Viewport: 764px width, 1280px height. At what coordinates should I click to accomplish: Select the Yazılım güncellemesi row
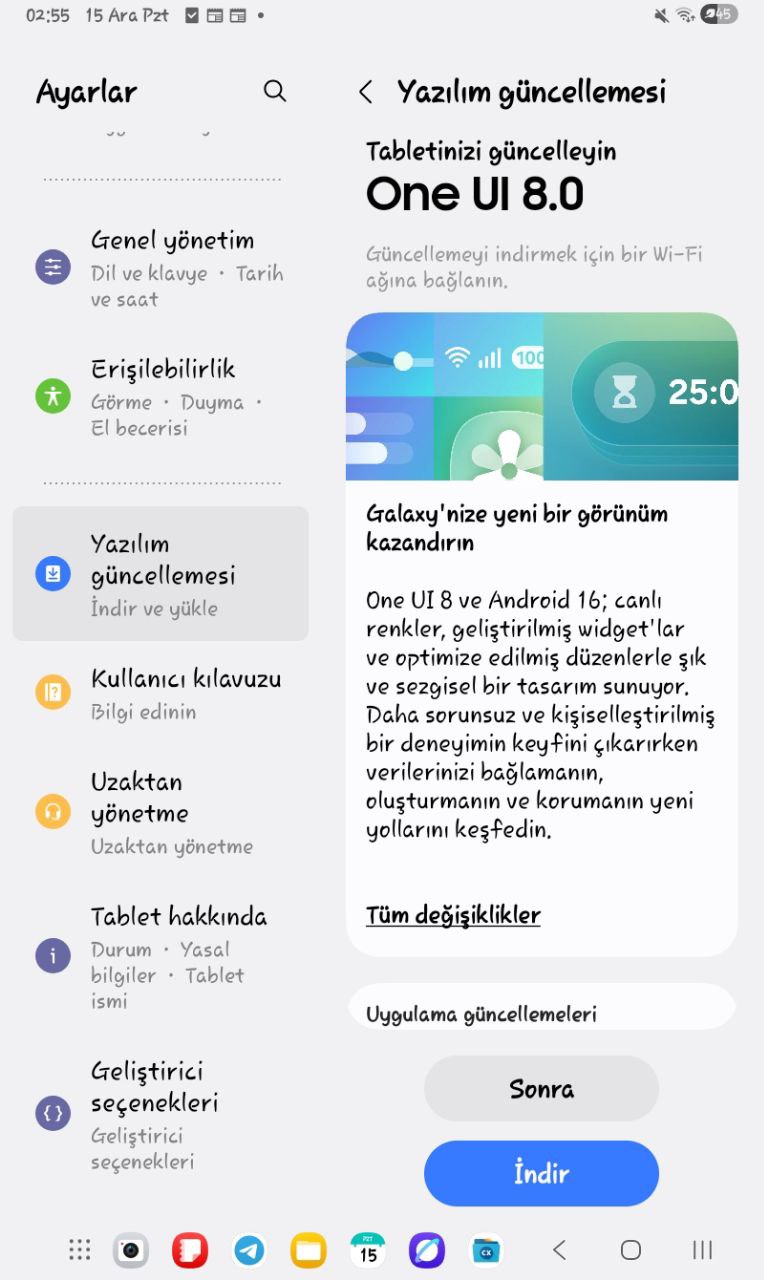(x=160, y=574)
